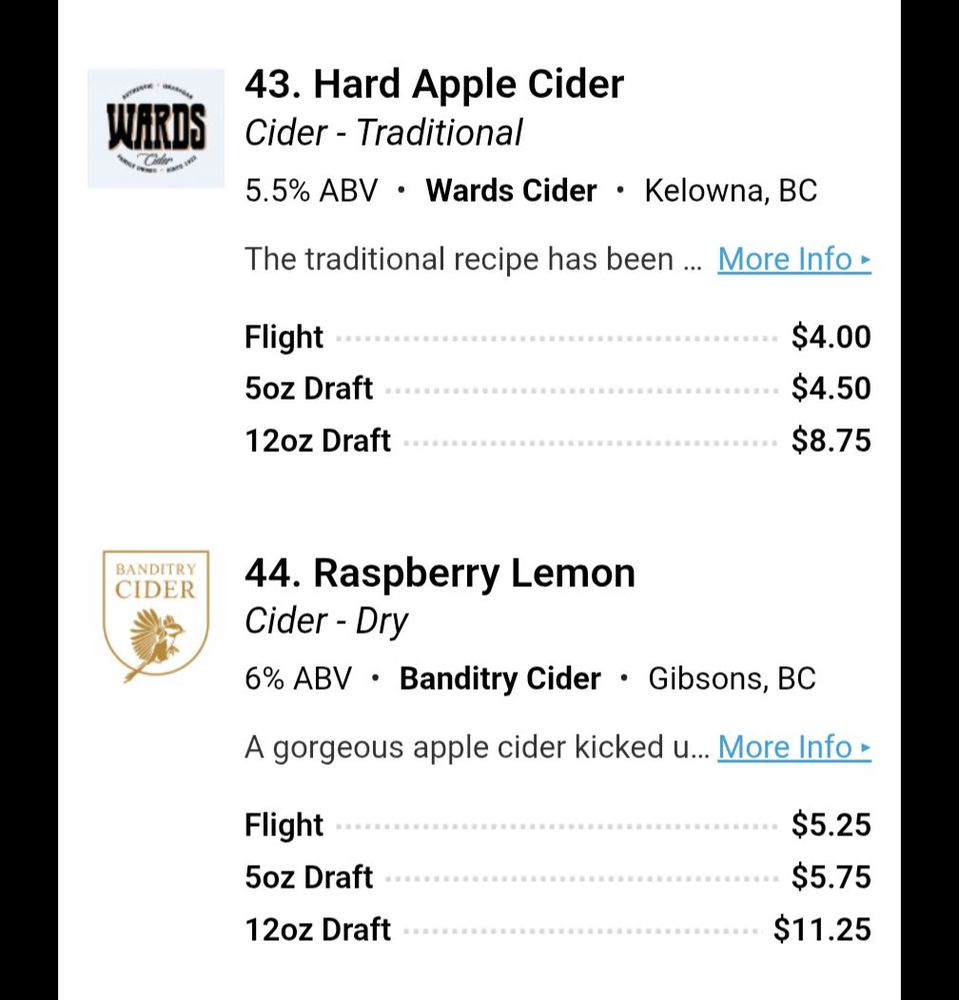This screenshot has height=1000, width=959.
Task: Open More Info for Hard Apple Cider
Action: (793, 259)
